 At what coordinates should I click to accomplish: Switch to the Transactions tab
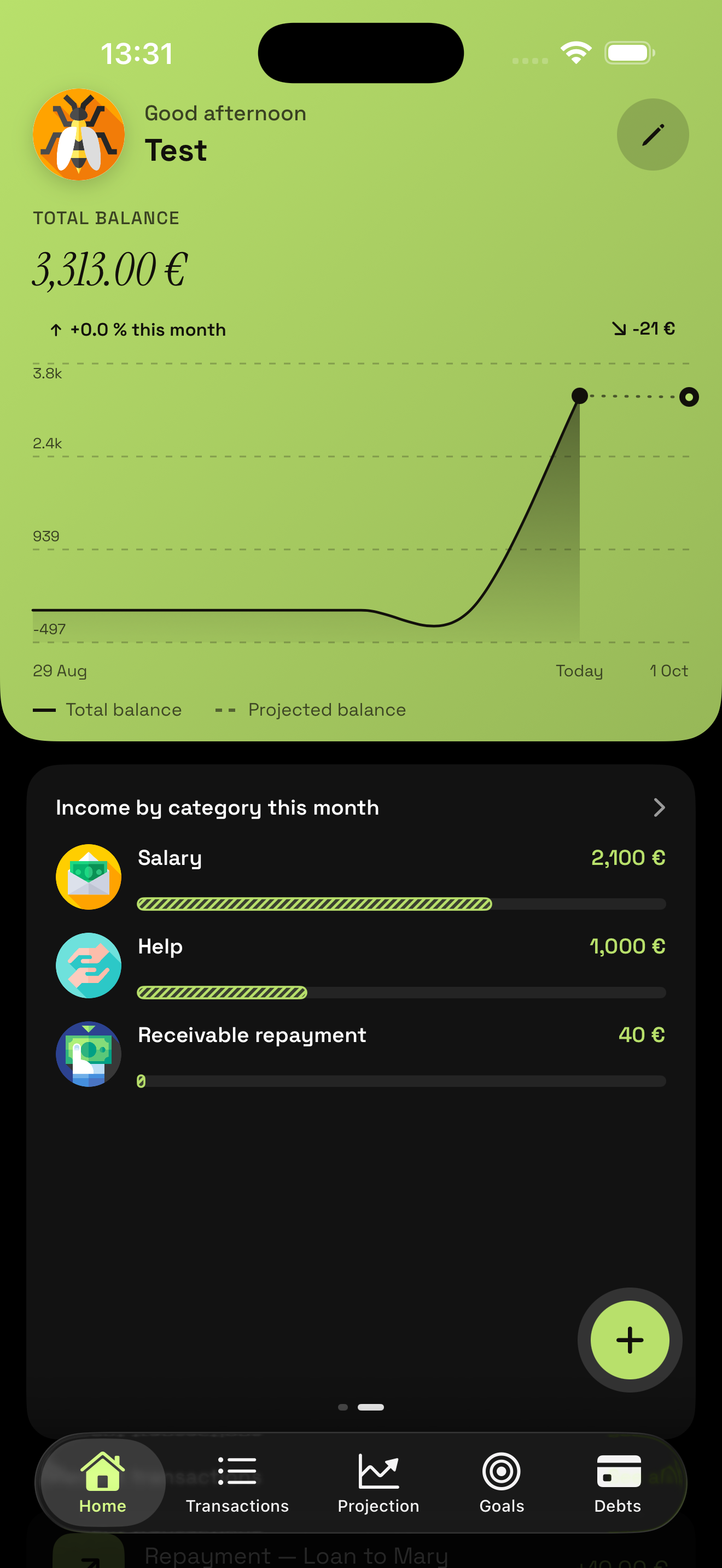pos(237,1483)
